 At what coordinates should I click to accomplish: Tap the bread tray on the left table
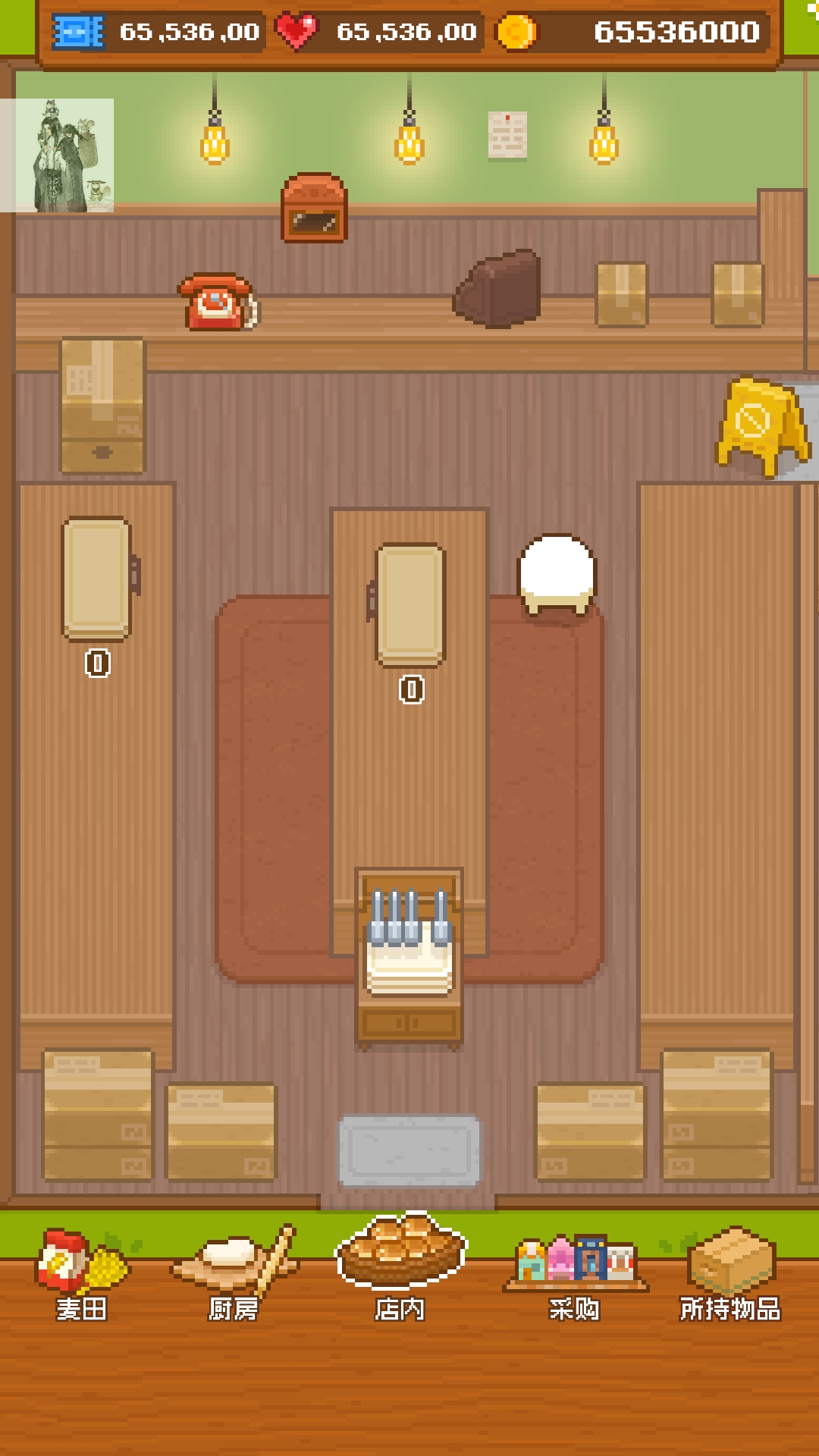[97, 580]
